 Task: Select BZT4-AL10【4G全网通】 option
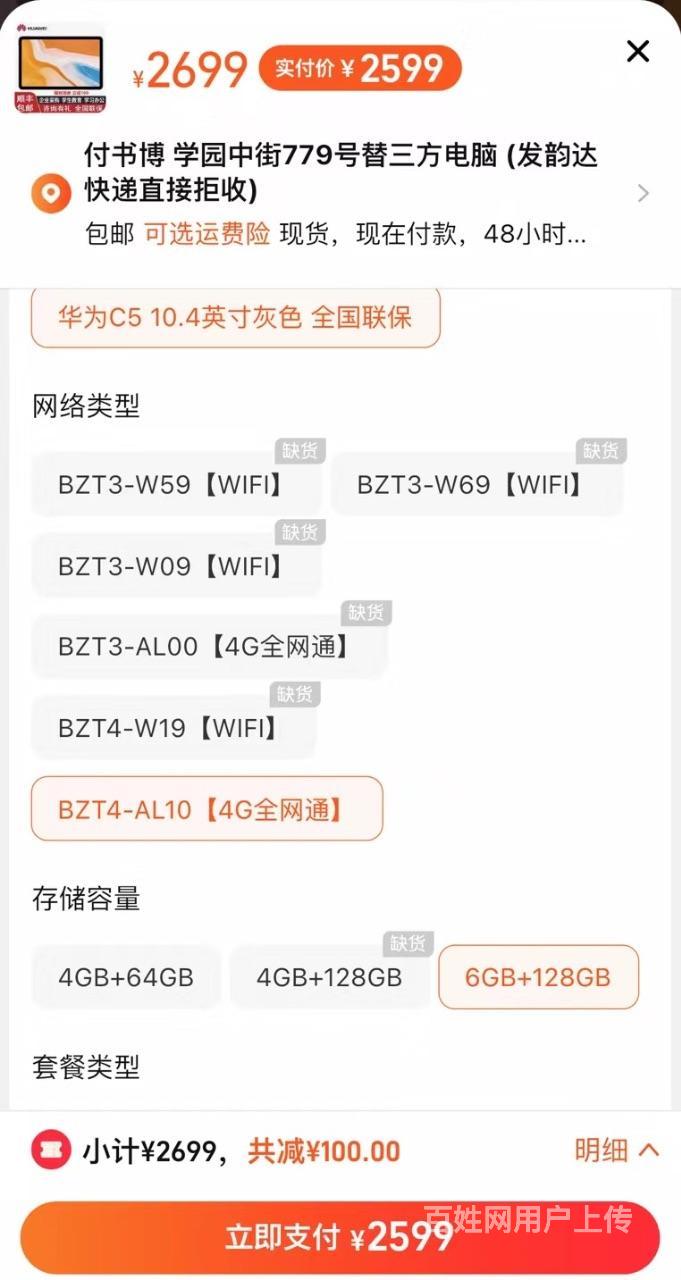[206, 809]
